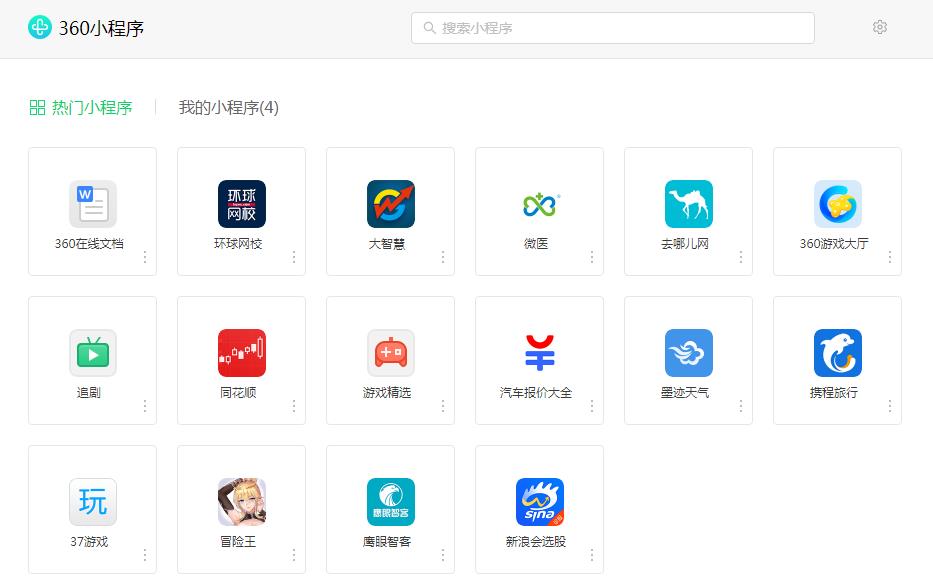Tap the 搜索小程序 search box
The image size is (933, 585).
coord(612,28)
